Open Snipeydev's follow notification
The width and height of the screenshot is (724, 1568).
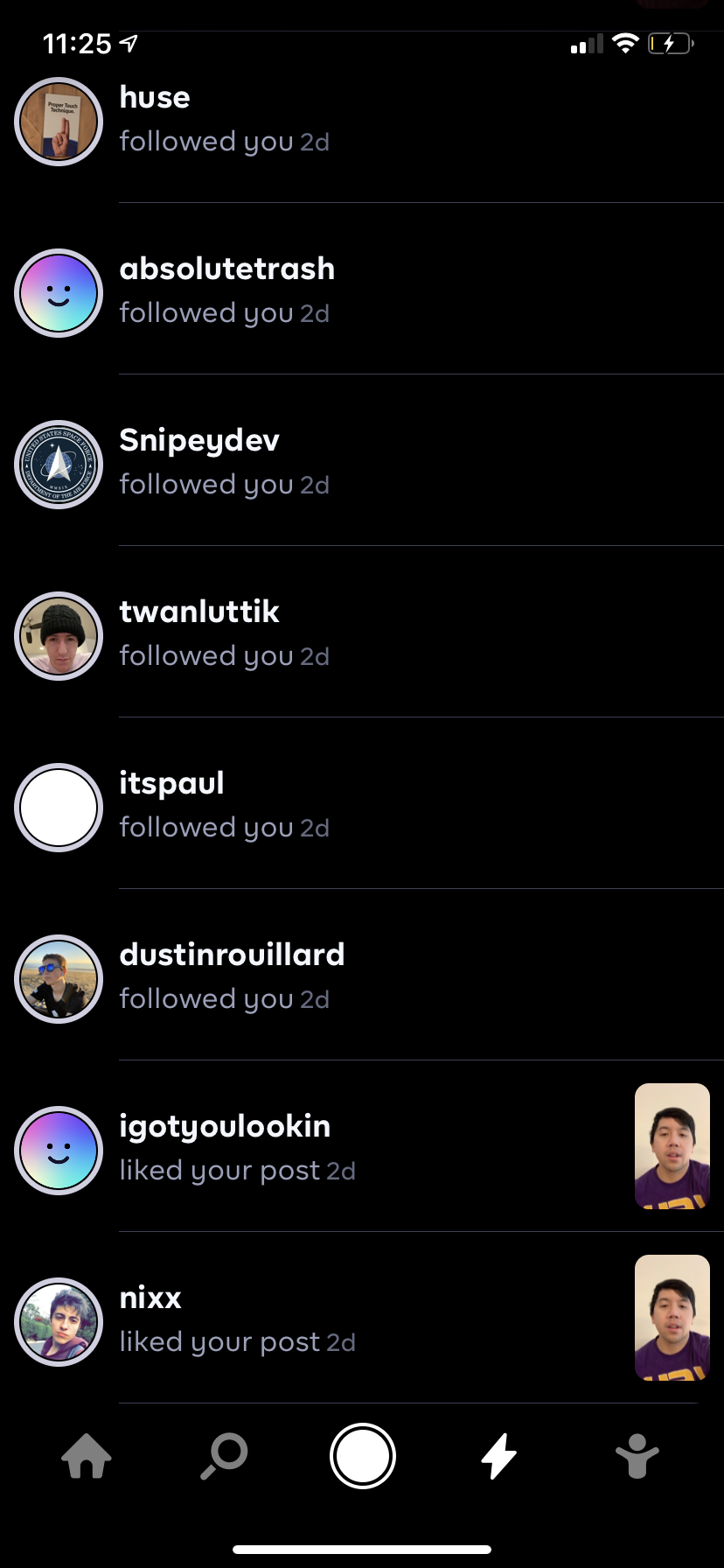362,464
